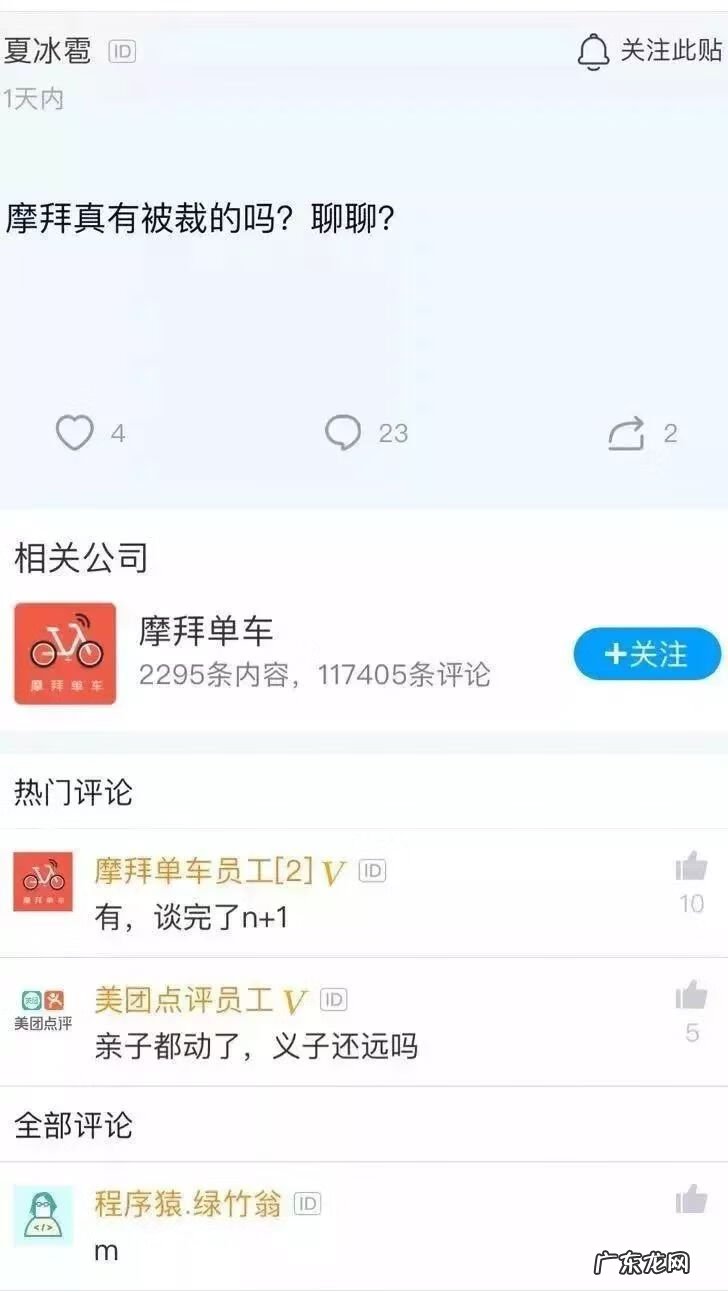The image size is (728, 1292).
Task: Expand the ID badge beside 美团点评员工
Action: click(x=334, y=998)
